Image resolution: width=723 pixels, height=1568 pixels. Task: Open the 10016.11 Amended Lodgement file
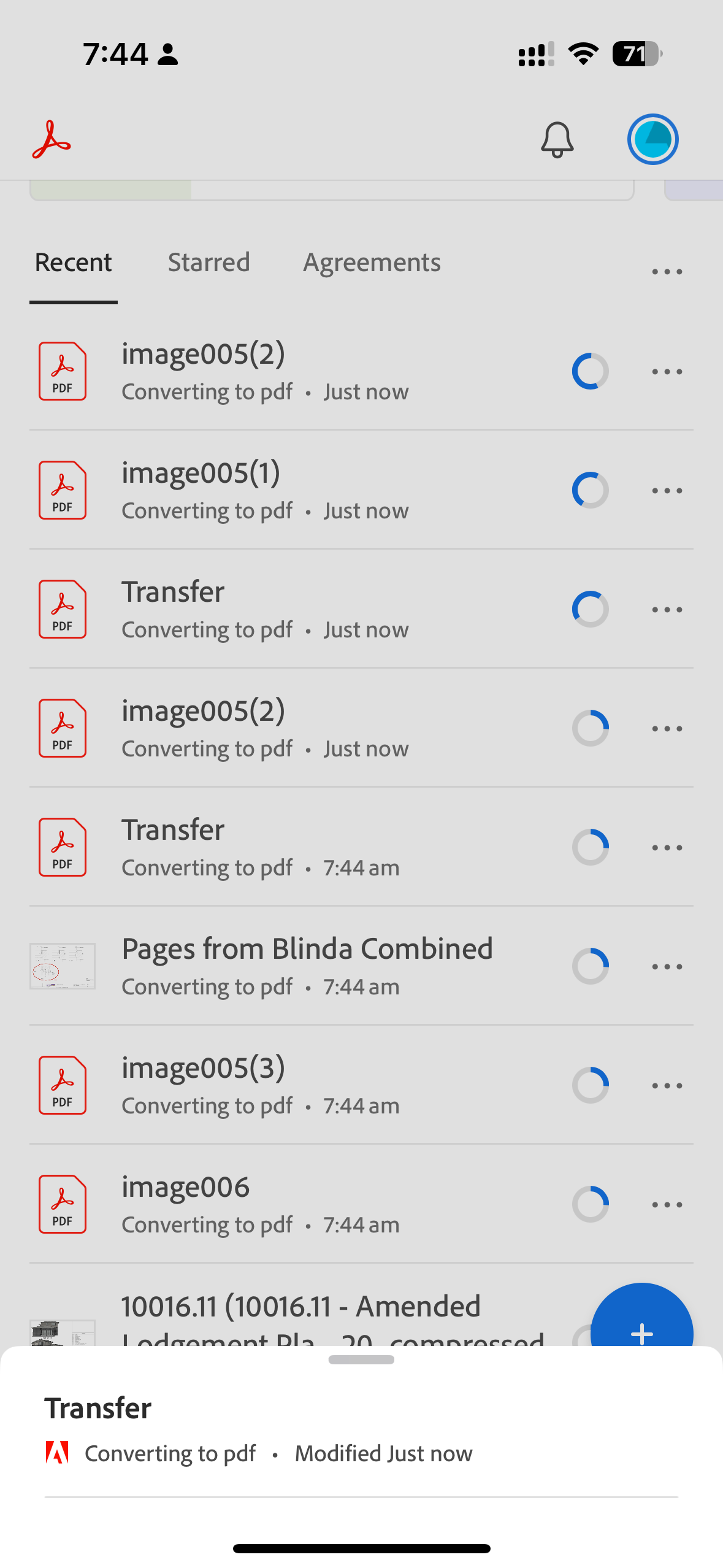300,1307
